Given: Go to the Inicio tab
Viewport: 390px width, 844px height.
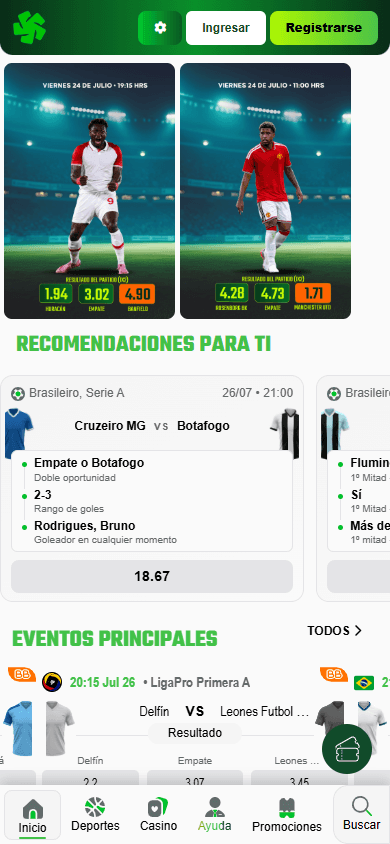Looking at the screenshot, I should (33, 815).
